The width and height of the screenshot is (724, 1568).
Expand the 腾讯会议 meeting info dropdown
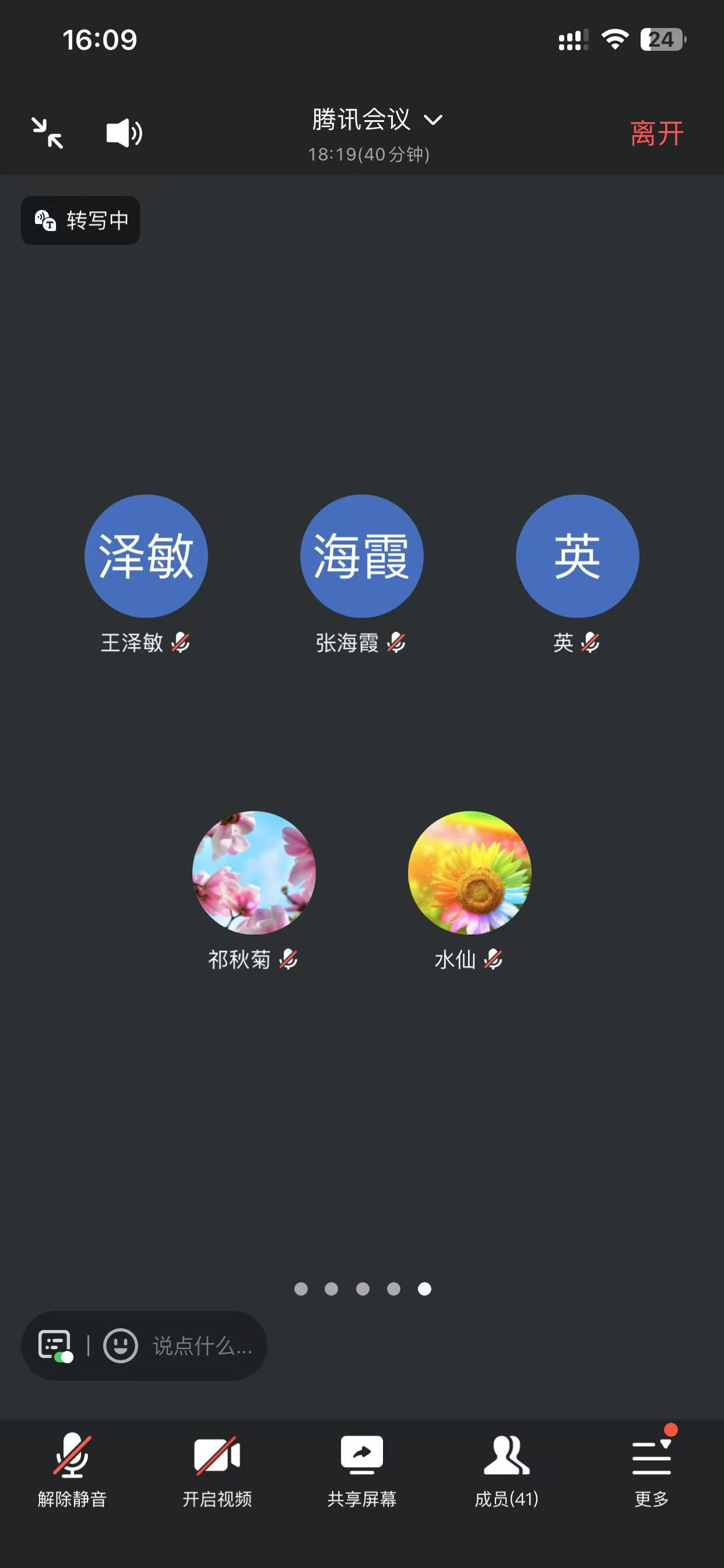click(x=377, y=120)
